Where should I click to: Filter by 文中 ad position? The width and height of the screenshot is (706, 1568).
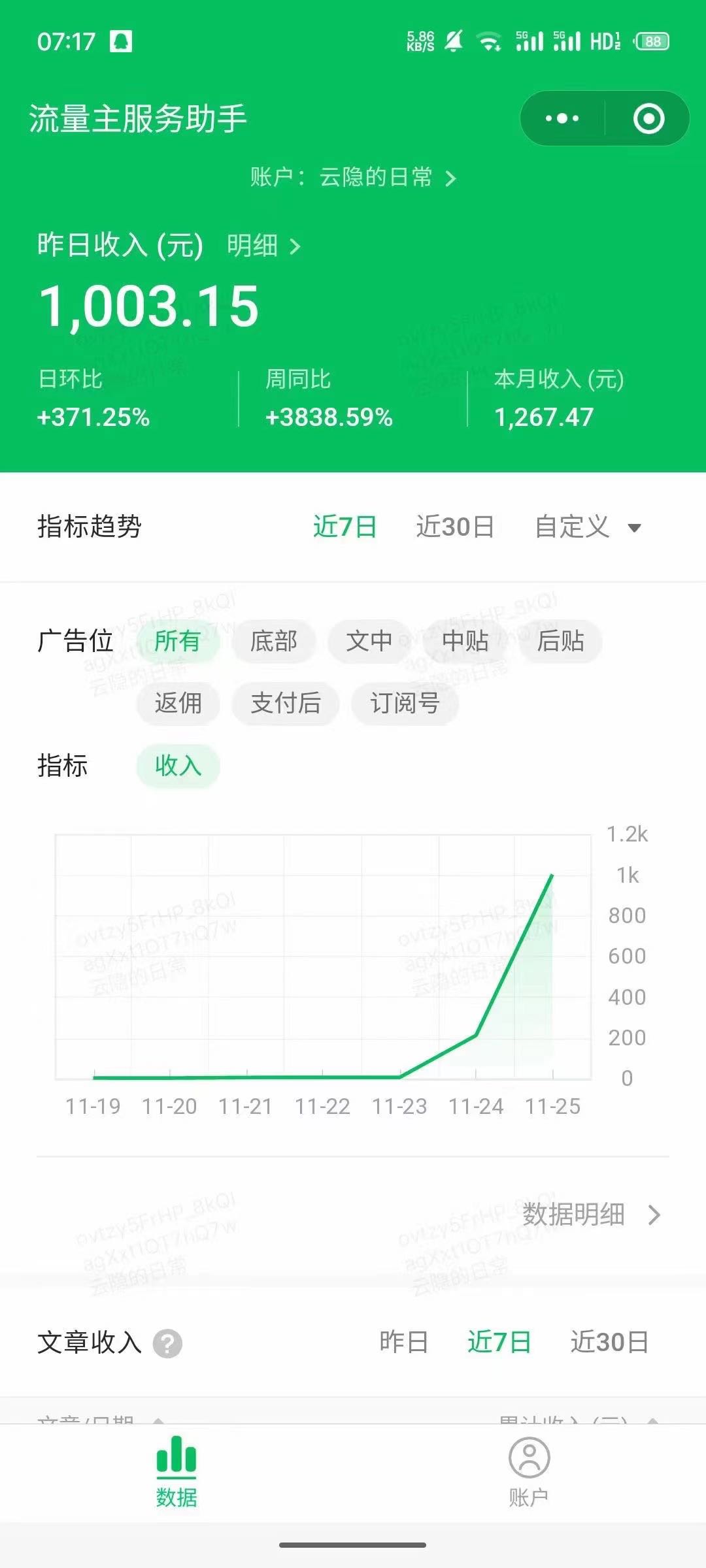(369, 641)
